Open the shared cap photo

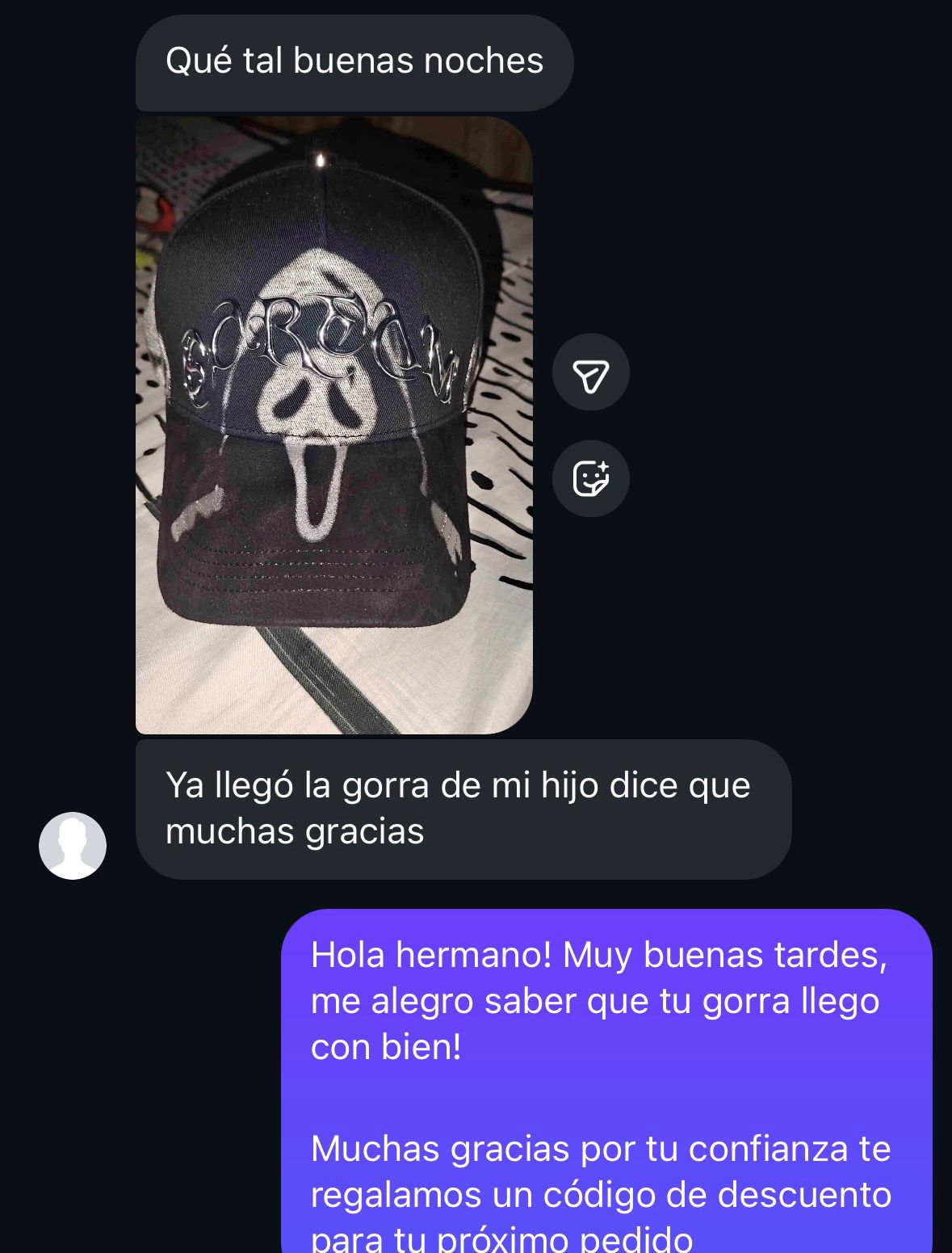tap(333, 425)
